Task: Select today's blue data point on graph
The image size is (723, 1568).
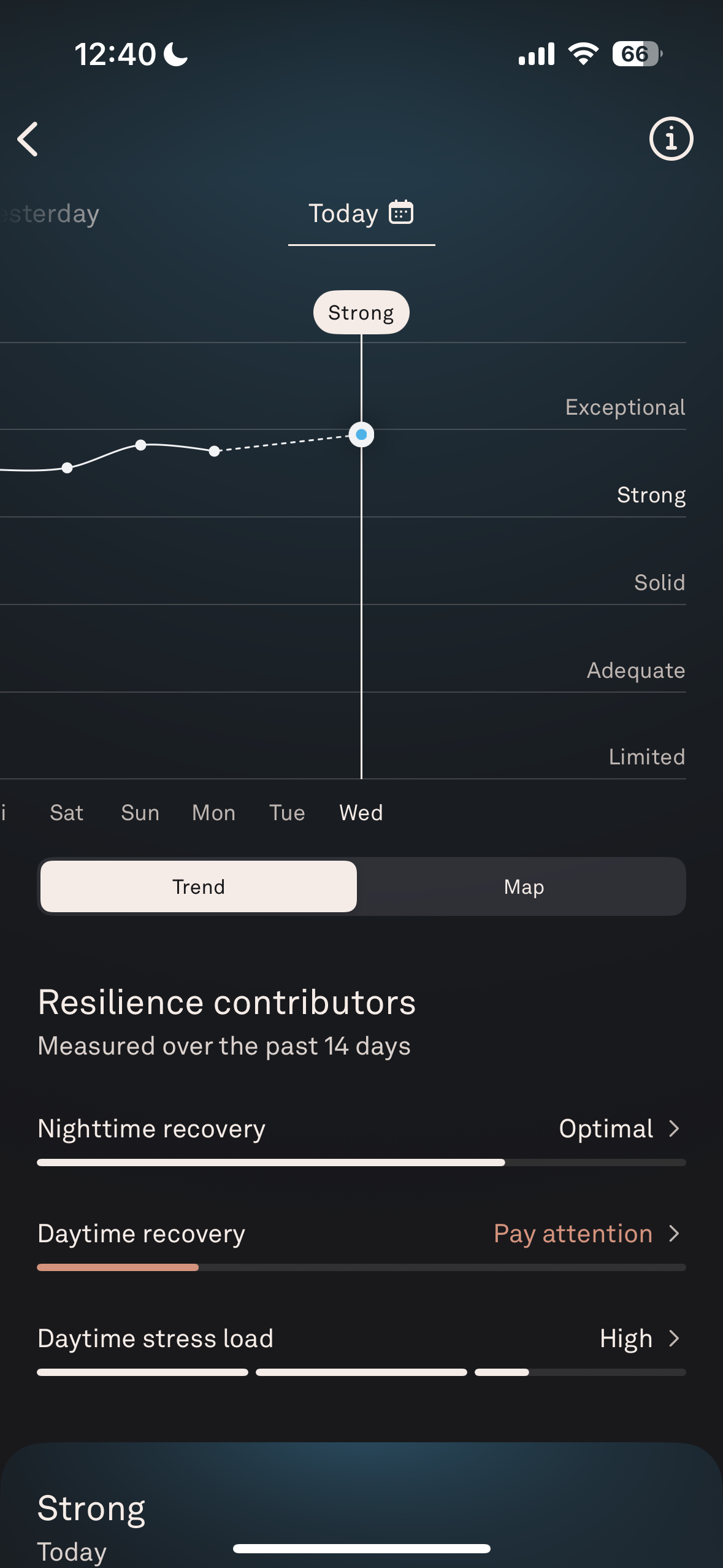Action: pos(361,434)
